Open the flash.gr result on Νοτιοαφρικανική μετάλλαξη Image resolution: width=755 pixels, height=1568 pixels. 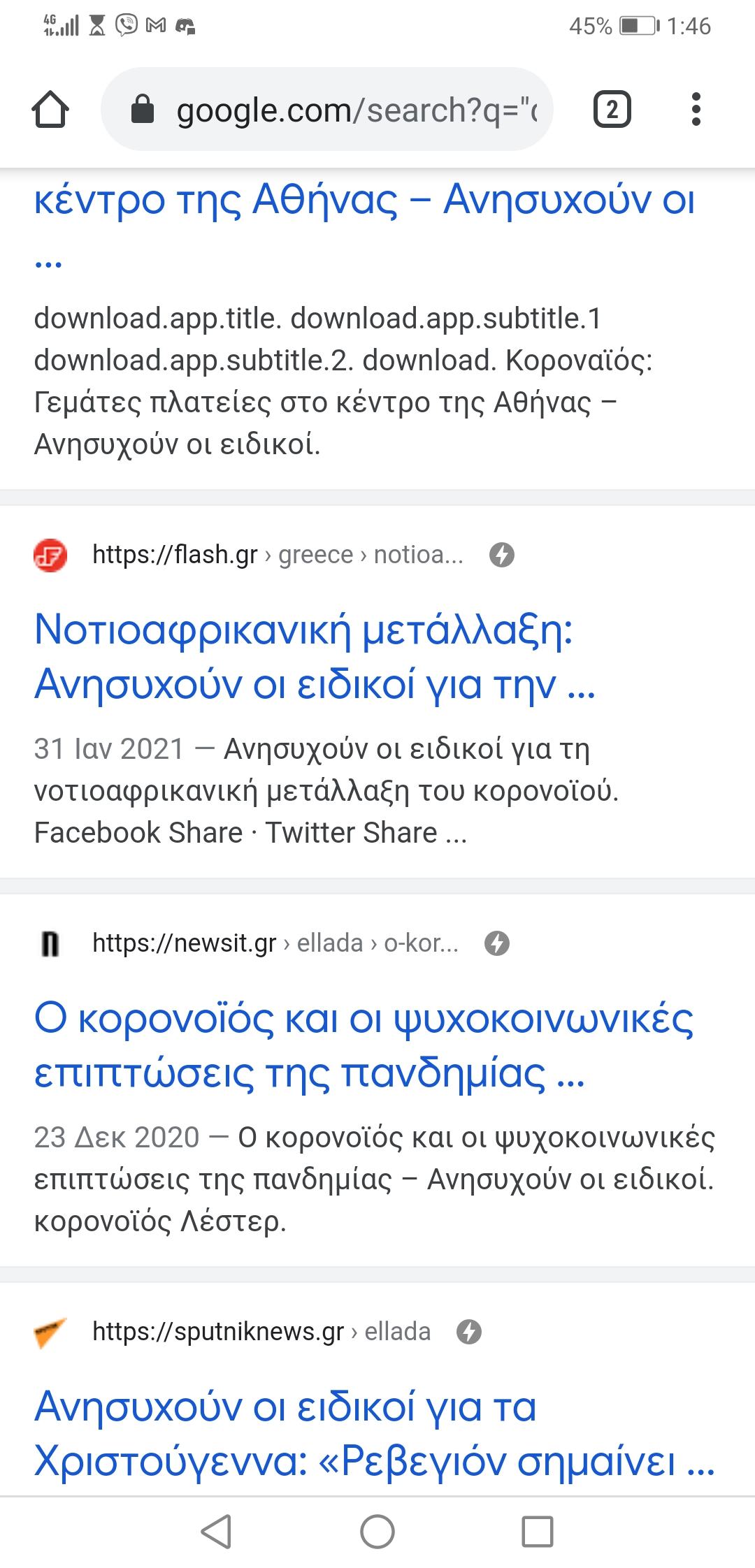point(315,656)
